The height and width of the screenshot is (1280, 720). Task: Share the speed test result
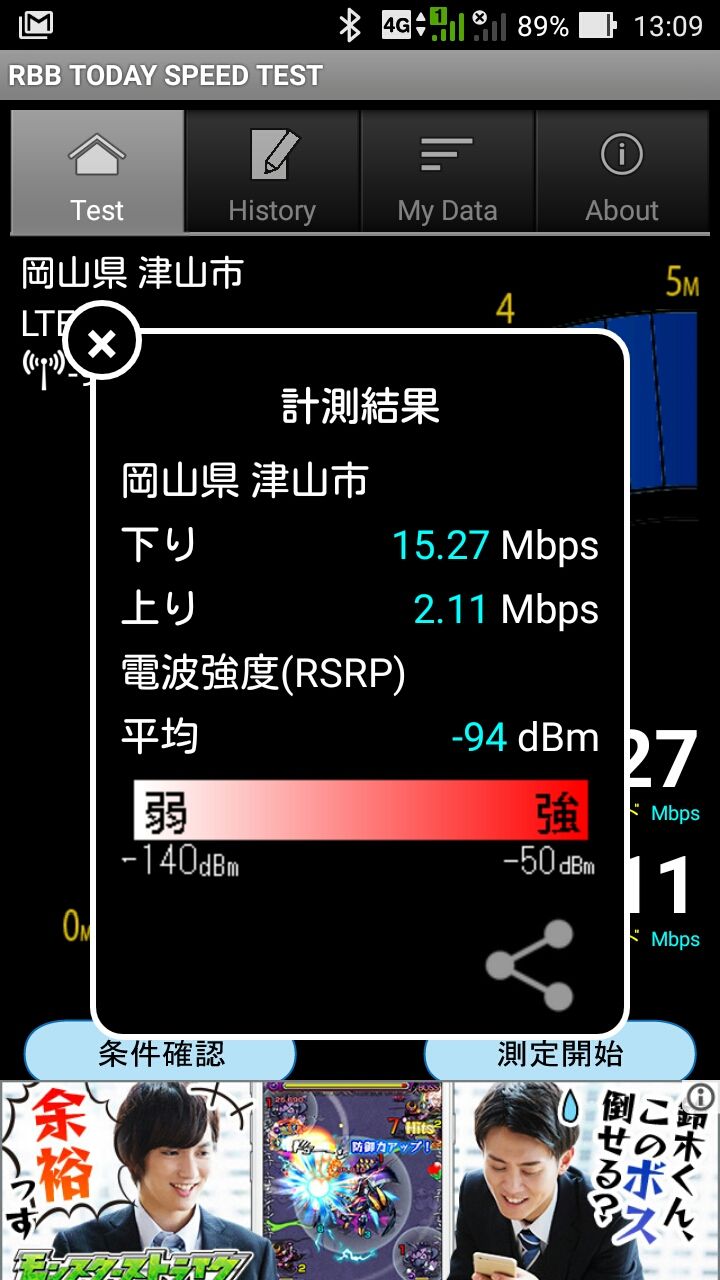(530, 965)
